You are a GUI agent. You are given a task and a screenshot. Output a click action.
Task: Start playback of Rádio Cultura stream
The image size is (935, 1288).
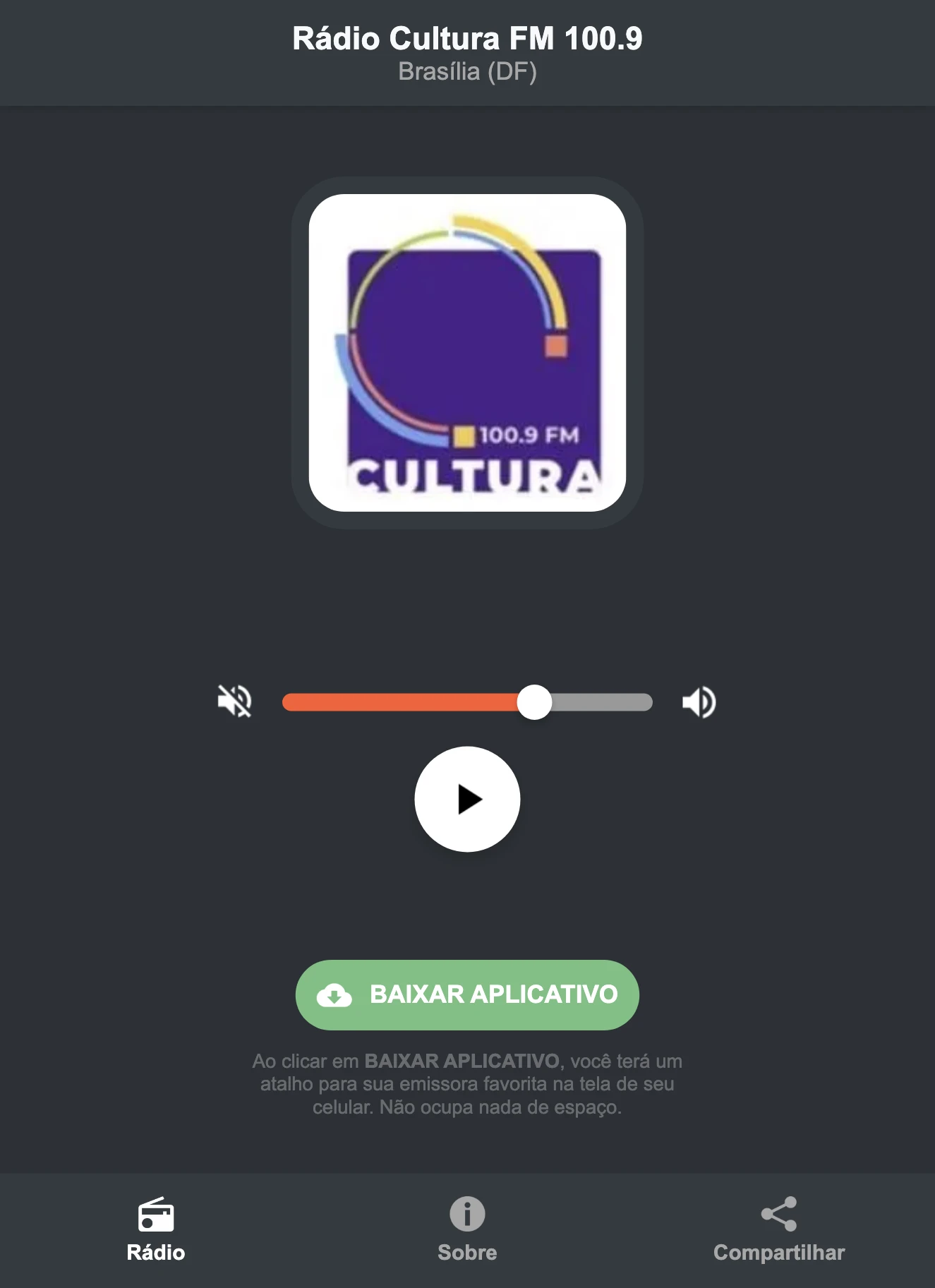click(x=467, y=798)
